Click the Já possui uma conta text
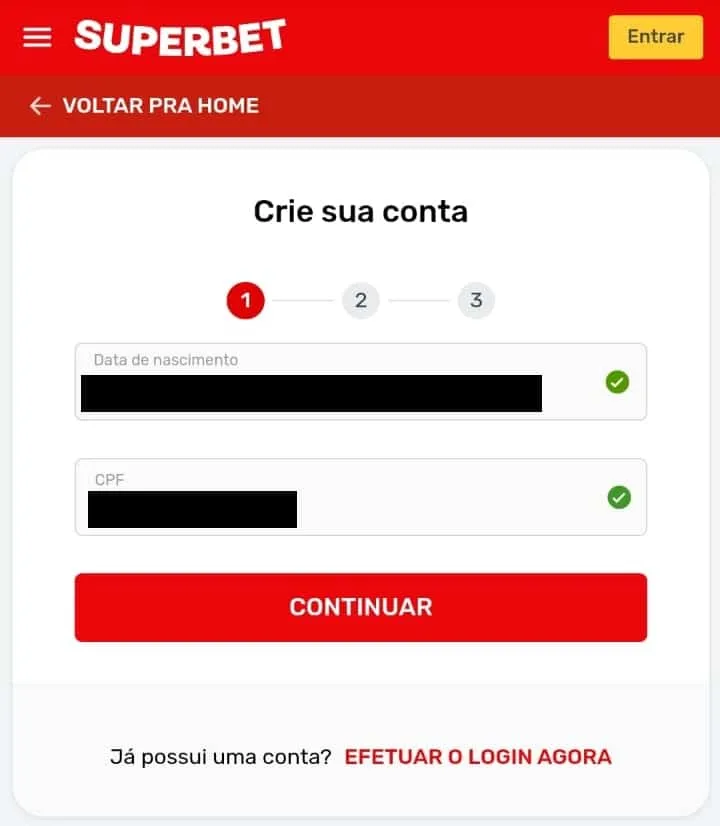The width and height of the screenshot is (720, 826). tap(220, 757)
